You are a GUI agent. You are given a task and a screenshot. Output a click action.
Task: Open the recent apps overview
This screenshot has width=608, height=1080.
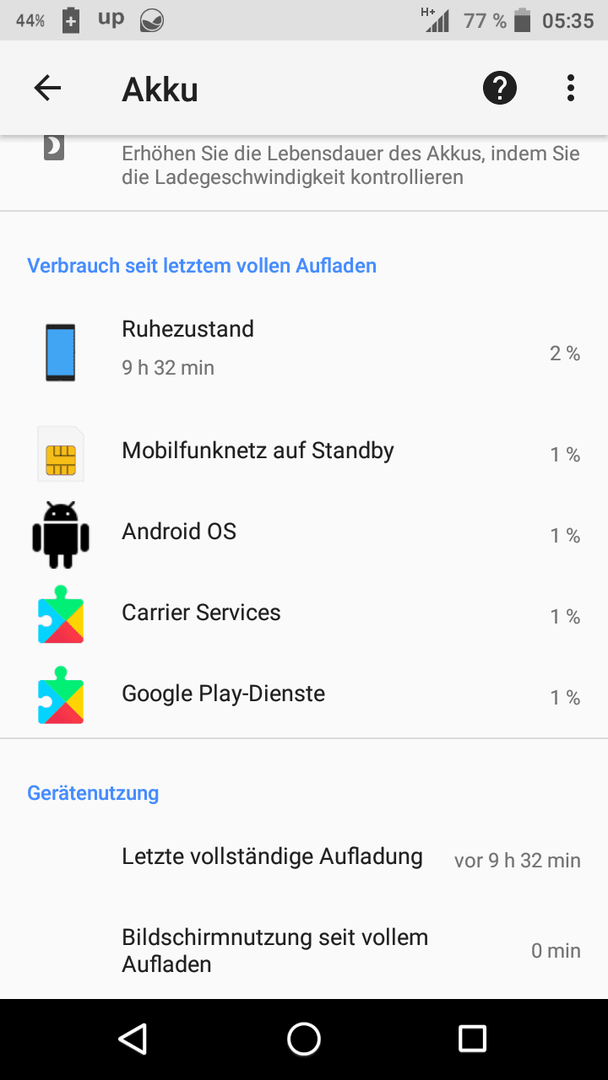click(x=472, y=1039)
